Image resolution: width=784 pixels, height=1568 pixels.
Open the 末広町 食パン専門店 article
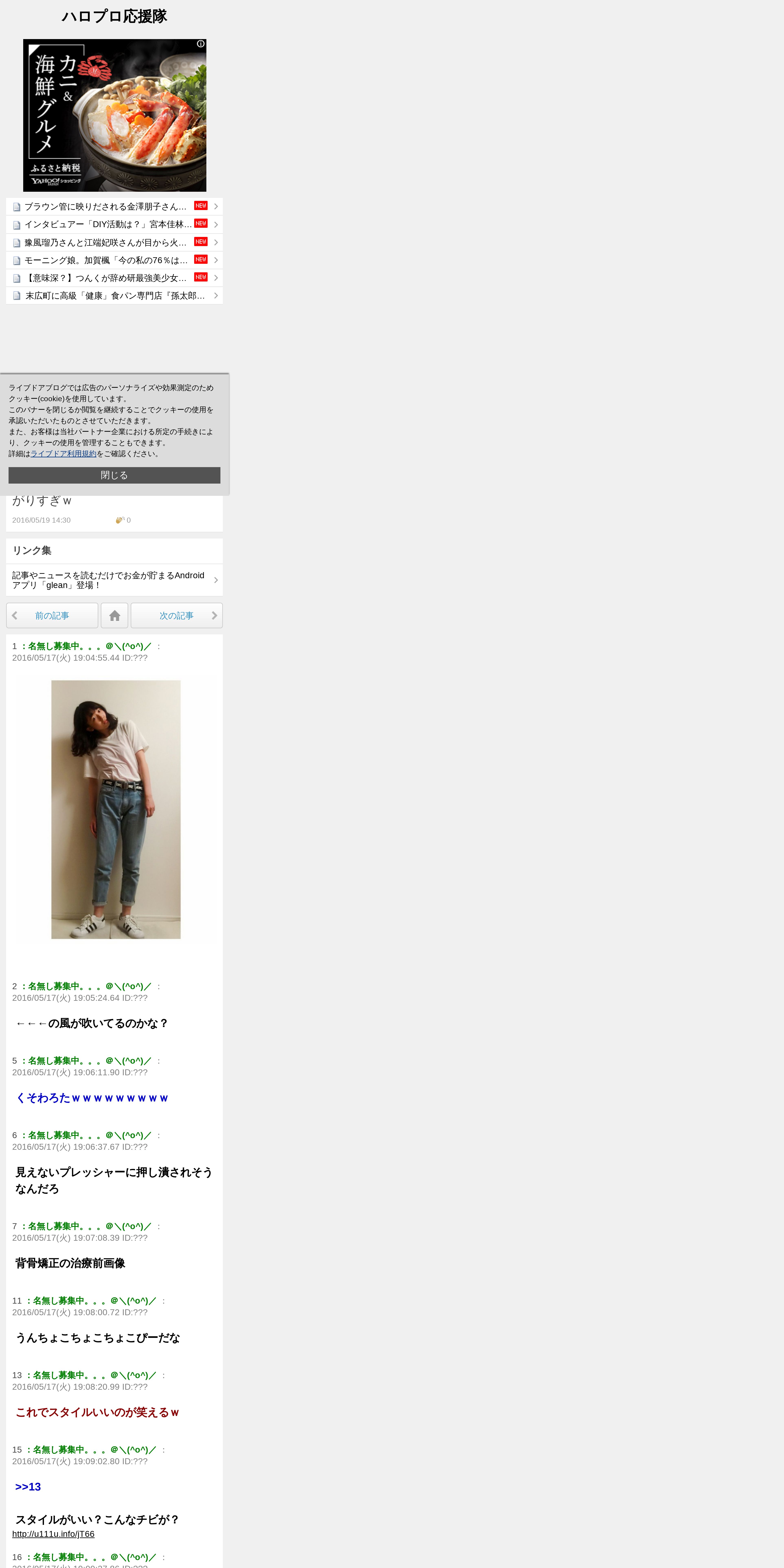coord(114,295)
